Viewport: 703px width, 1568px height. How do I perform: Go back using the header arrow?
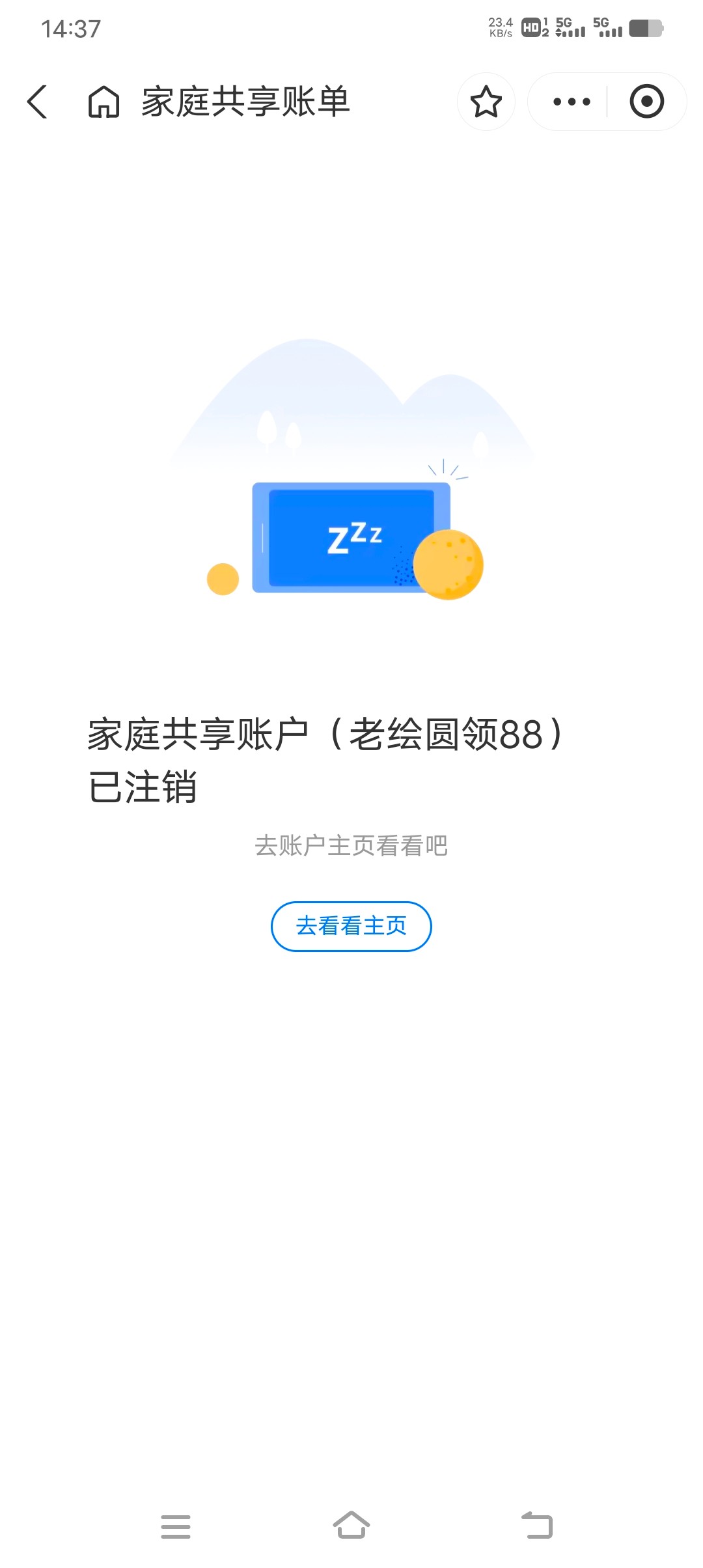click(38, 102)
